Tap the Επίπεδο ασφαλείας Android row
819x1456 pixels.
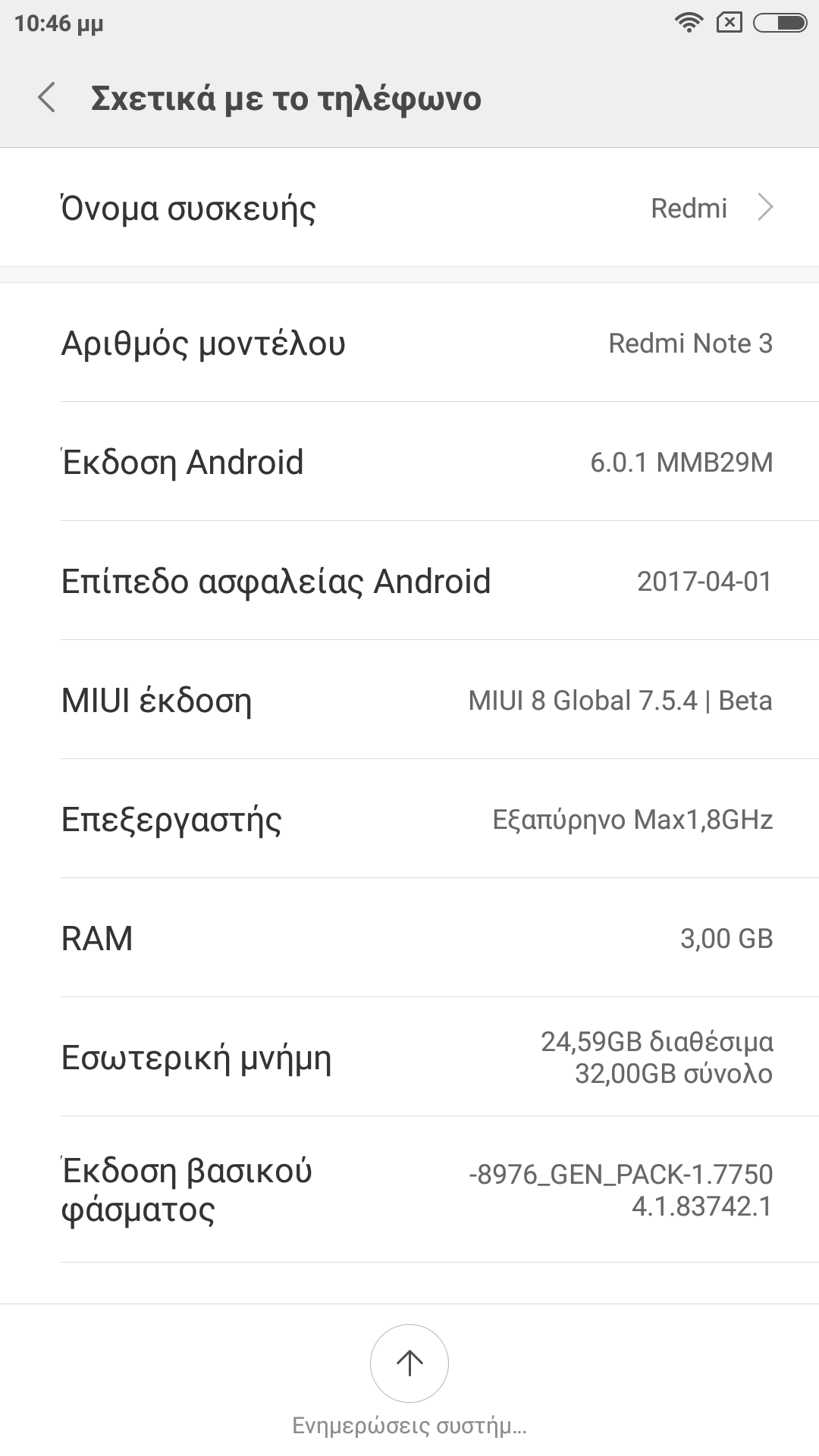pyautogui.click(x=409, y=581)
